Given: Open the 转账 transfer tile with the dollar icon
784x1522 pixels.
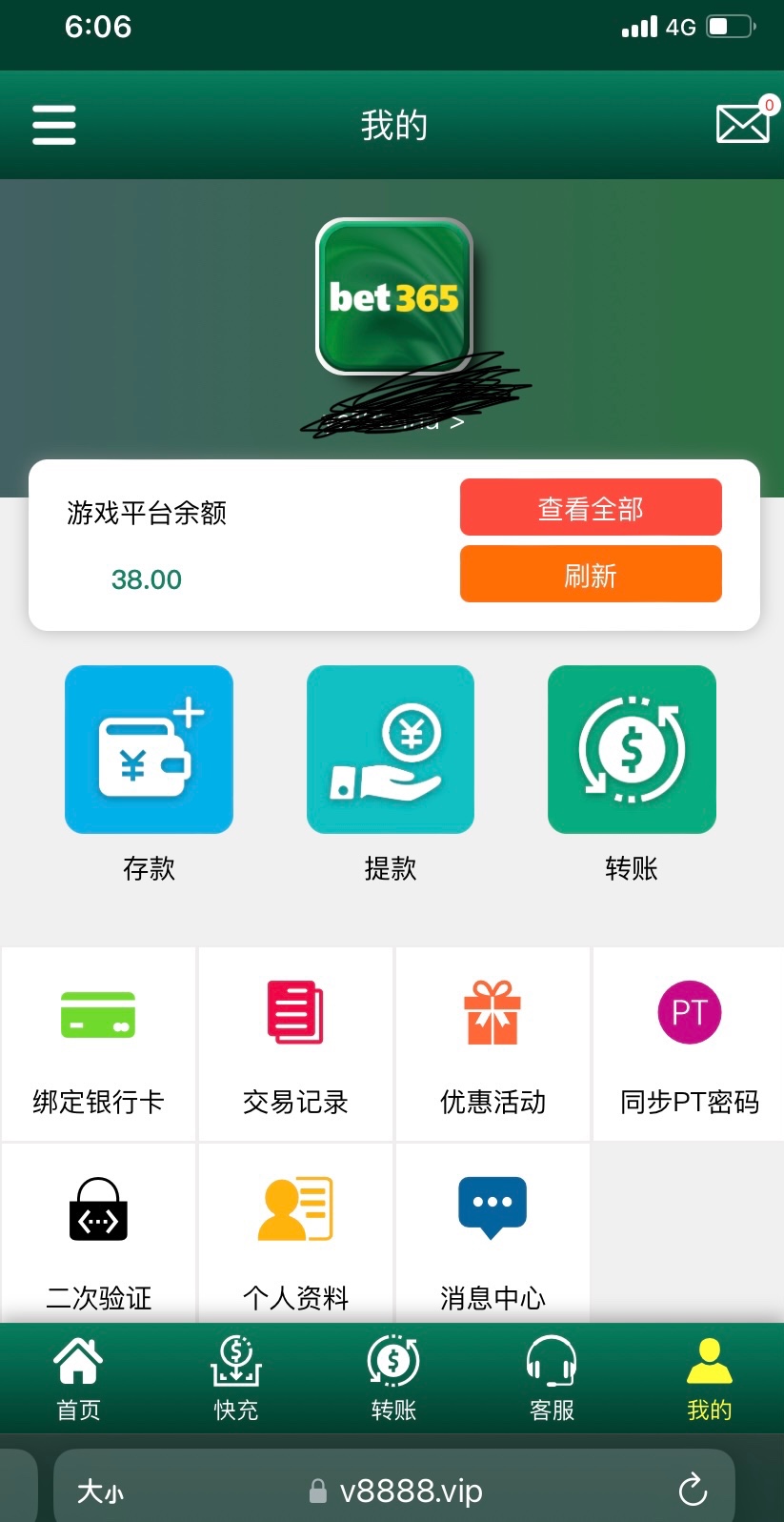Looking at the screenshot, I should [632, 750].
